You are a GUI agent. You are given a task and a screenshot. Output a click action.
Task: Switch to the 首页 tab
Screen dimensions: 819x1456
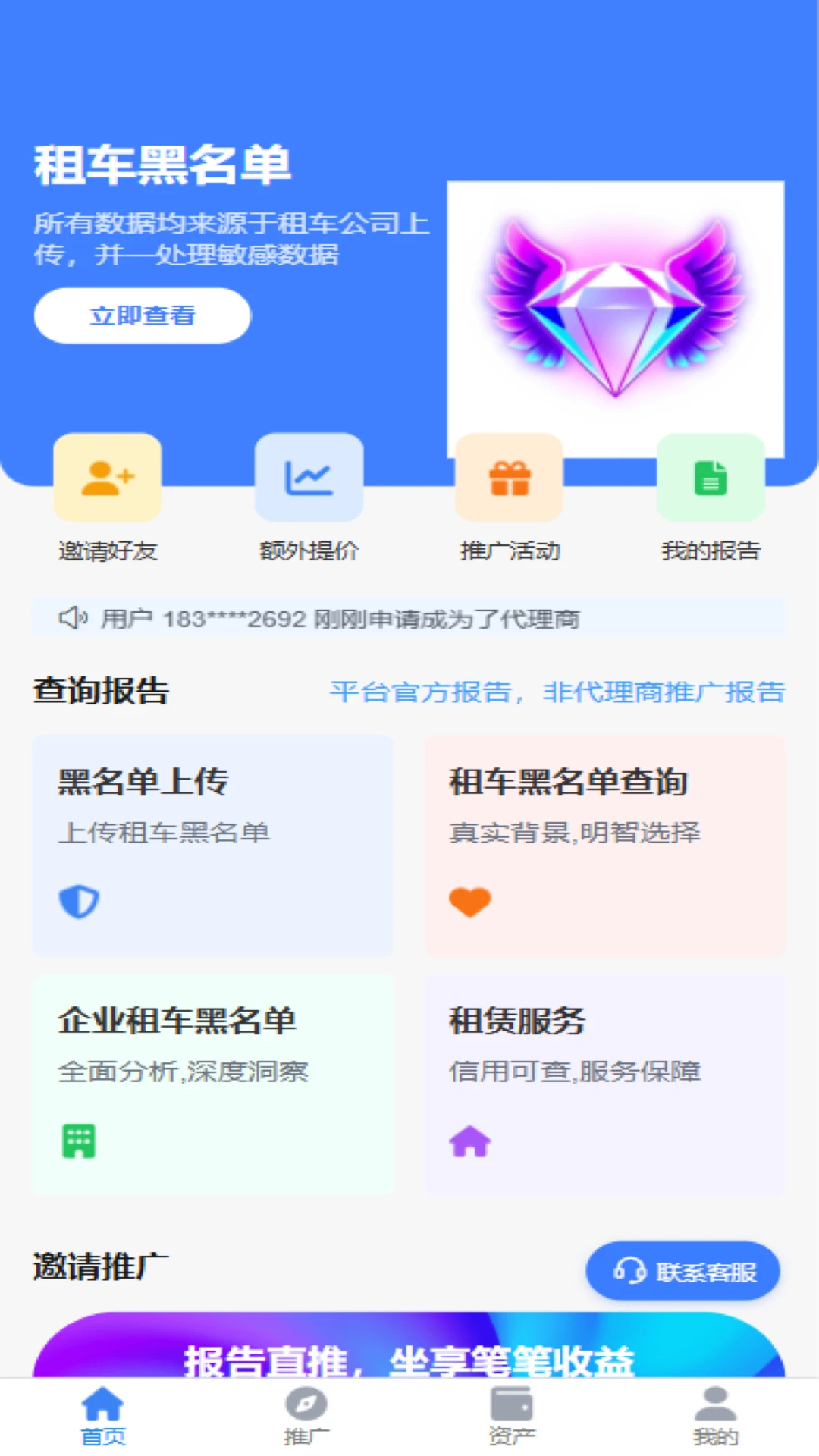pos(103,1417)
